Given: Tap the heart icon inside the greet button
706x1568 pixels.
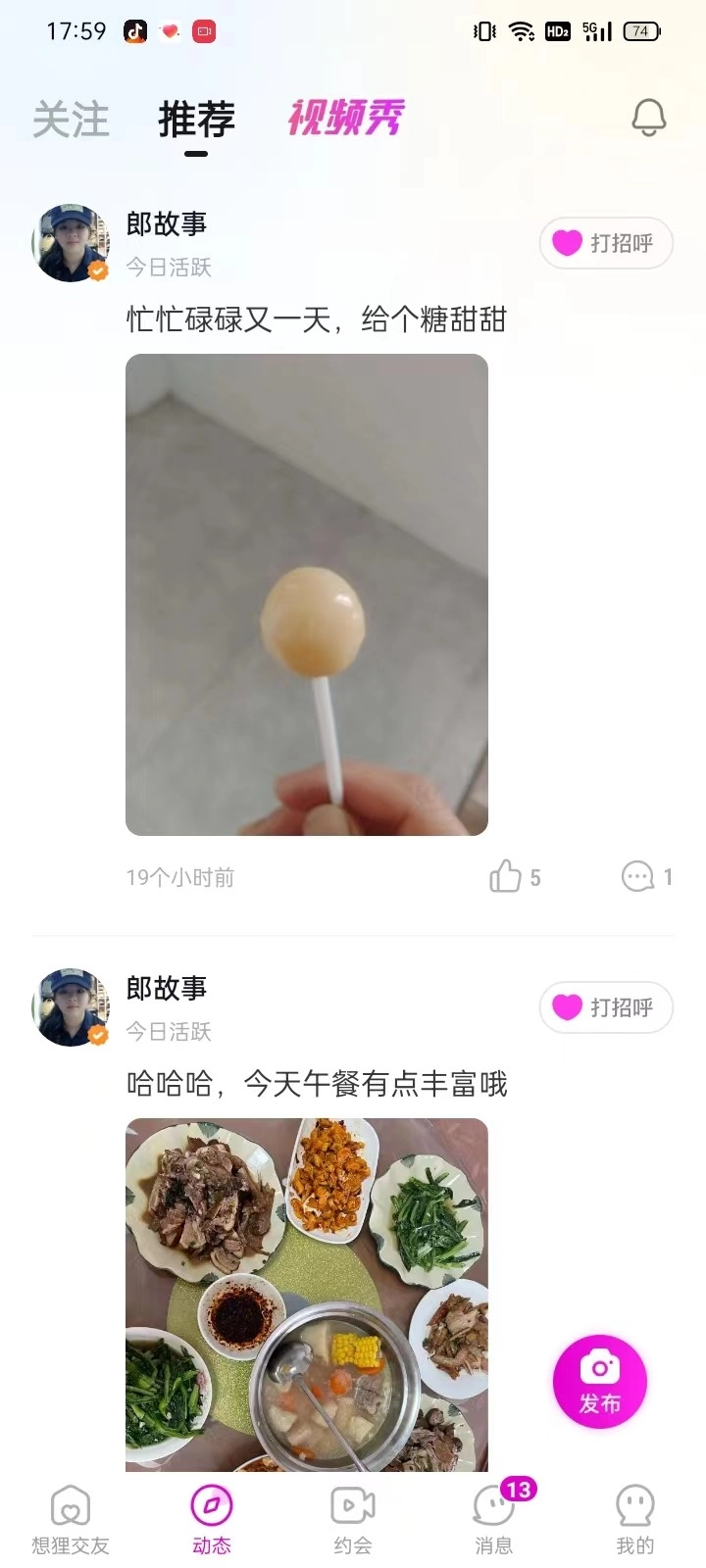Looking at the screenshot, I should click(x=565, y=243).
